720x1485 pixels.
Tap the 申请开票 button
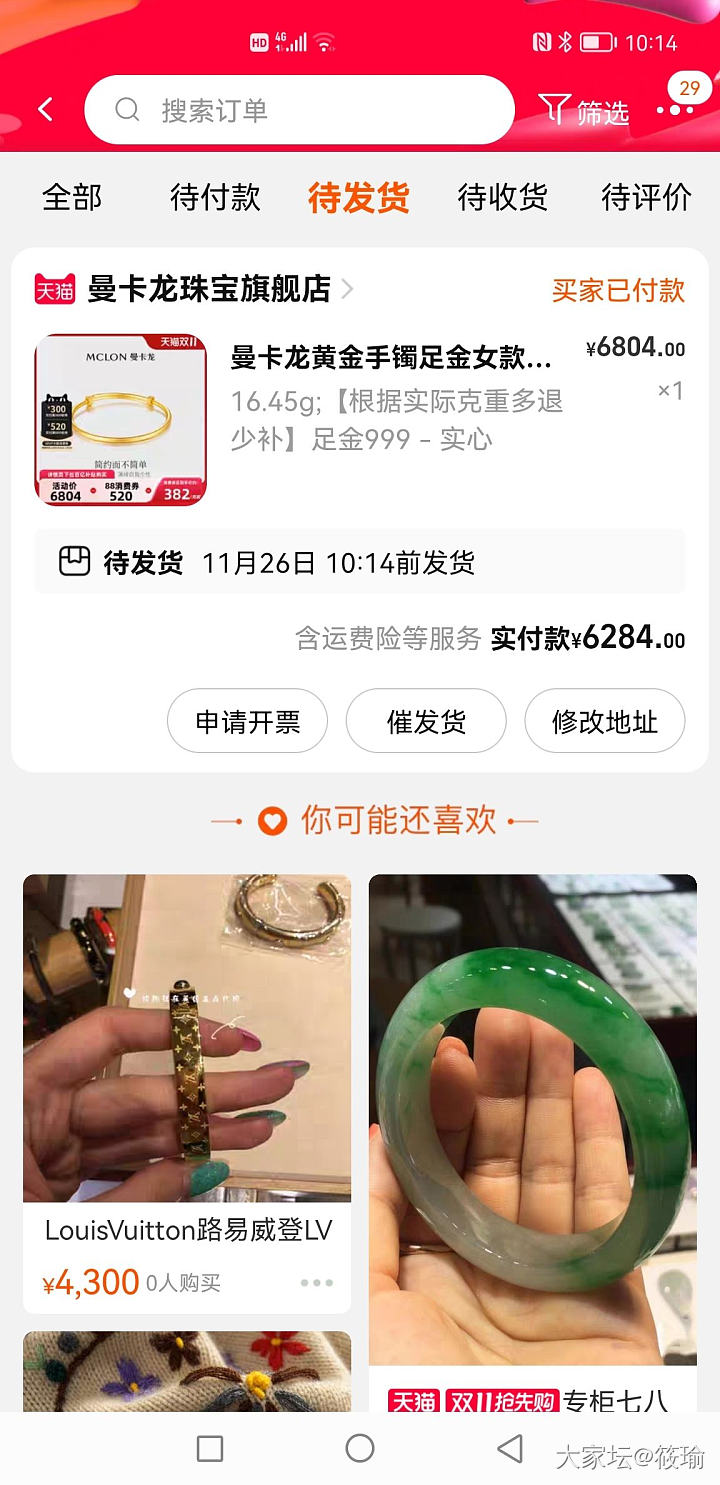coord(247,721)
